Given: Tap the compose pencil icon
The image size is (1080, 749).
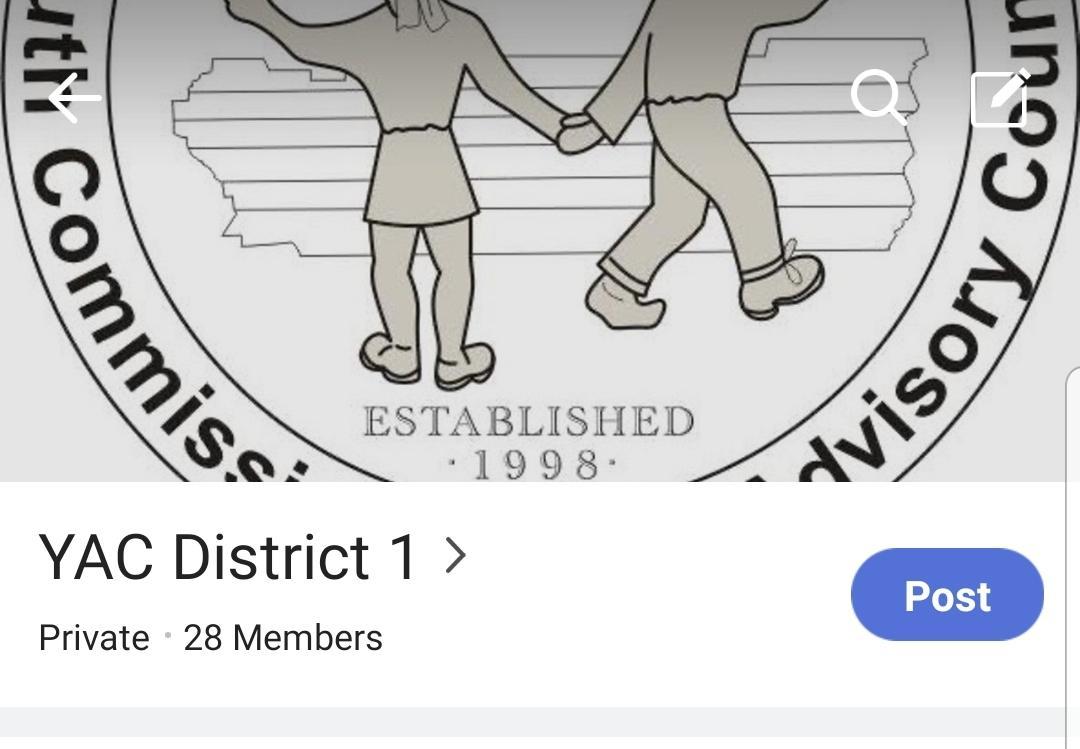Looking at the screenshot, I should coord(1001,97).
